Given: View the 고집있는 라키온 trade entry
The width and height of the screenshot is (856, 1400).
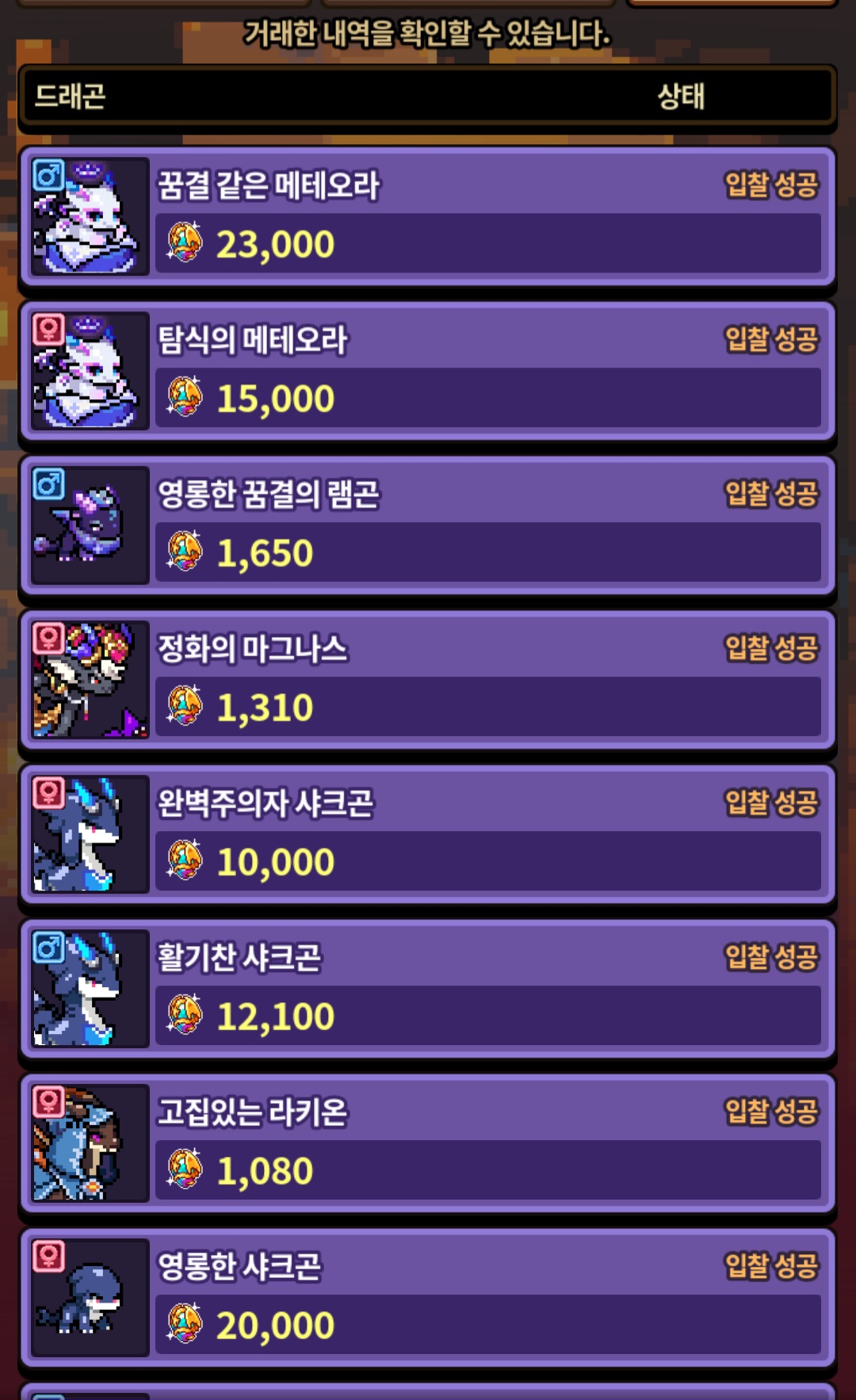Looking at the screenshot, I should pos(428,1143).
